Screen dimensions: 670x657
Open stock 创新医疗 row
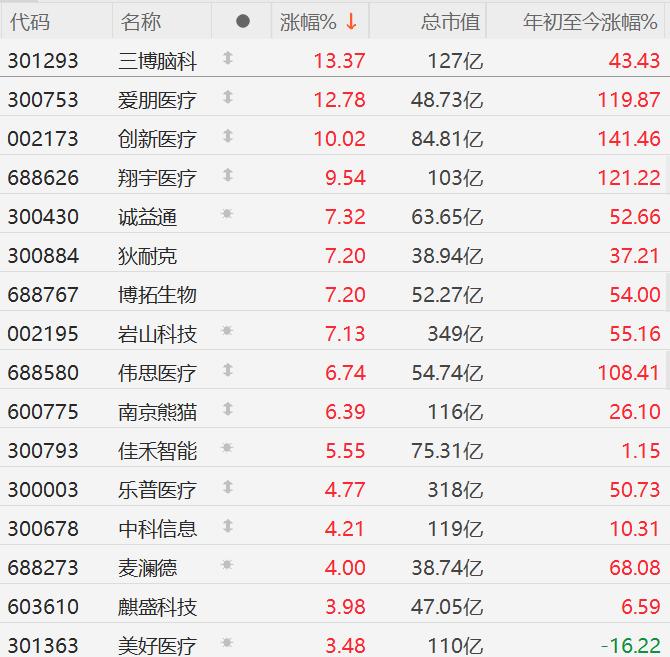(157, 139)
